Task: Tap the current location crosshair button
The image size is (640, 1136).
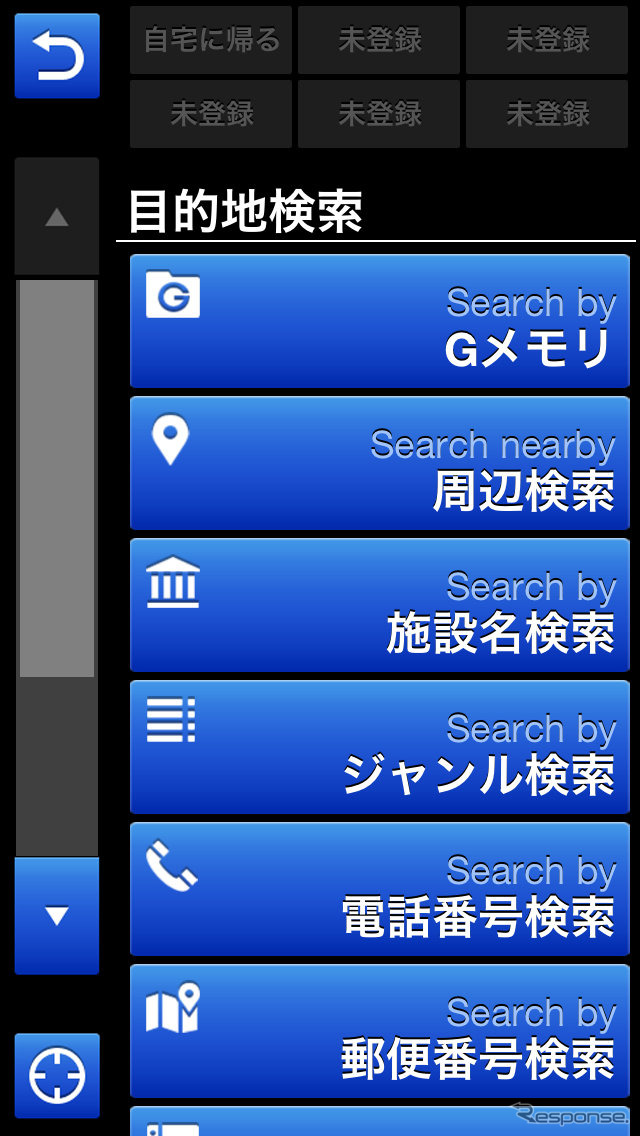Action: pyautogui.click(x=57, y=1076)
